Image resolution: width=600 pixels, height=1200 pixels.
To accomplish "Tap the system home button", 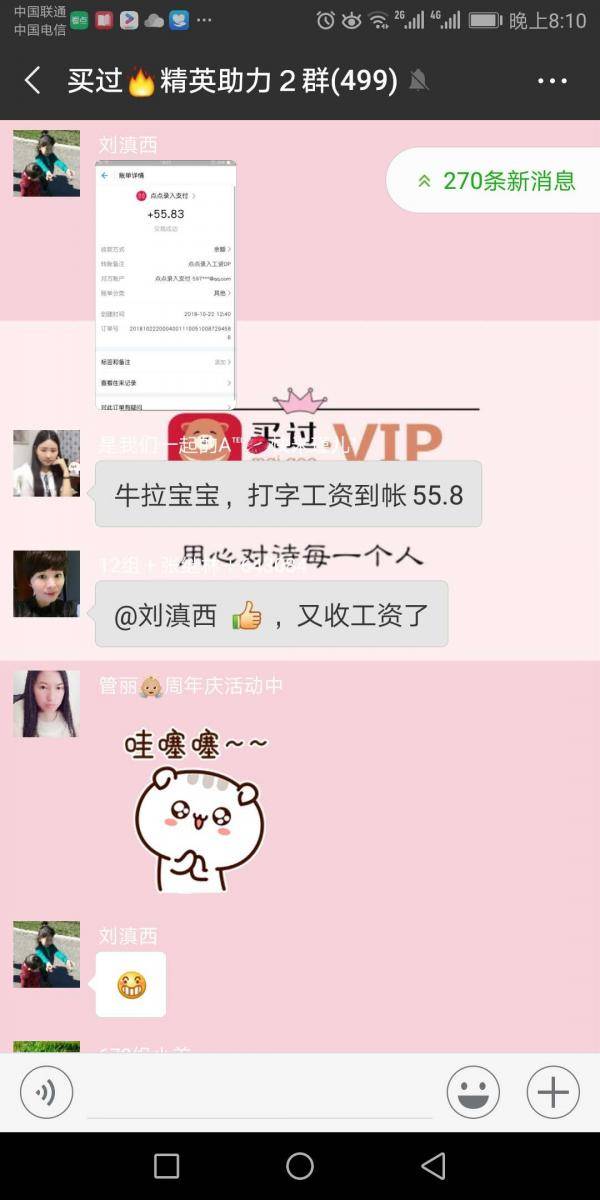I will click(x=300, y=1166).
